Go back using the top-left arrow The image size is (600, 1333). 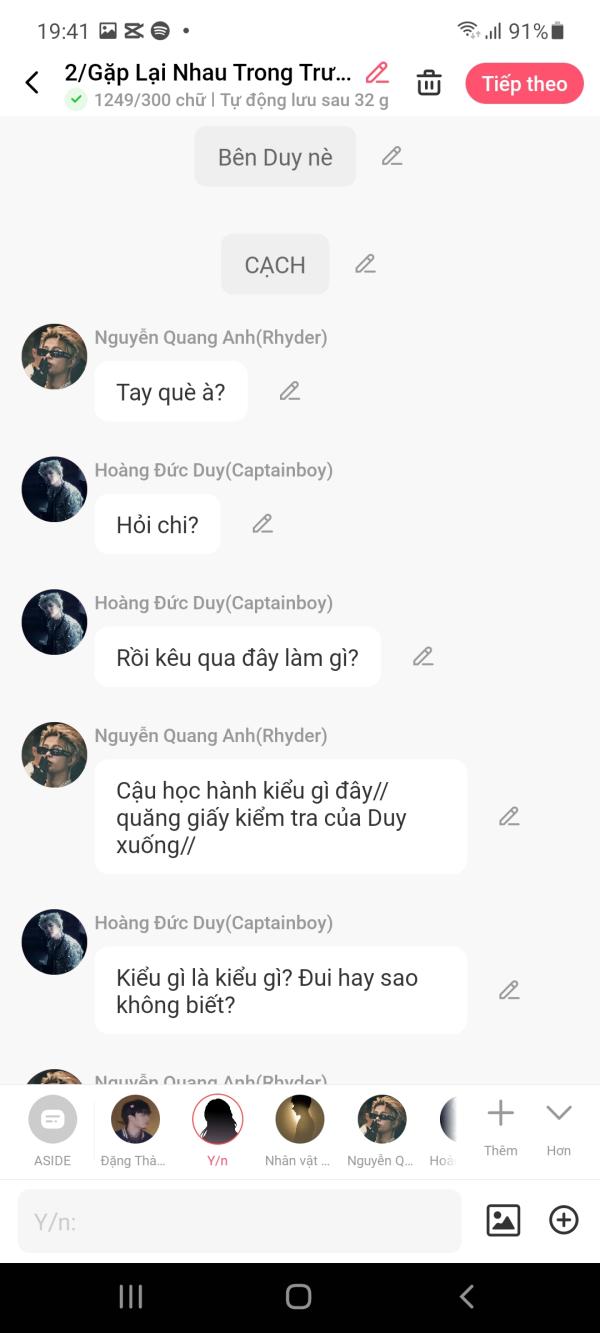[x=32, y=83]
